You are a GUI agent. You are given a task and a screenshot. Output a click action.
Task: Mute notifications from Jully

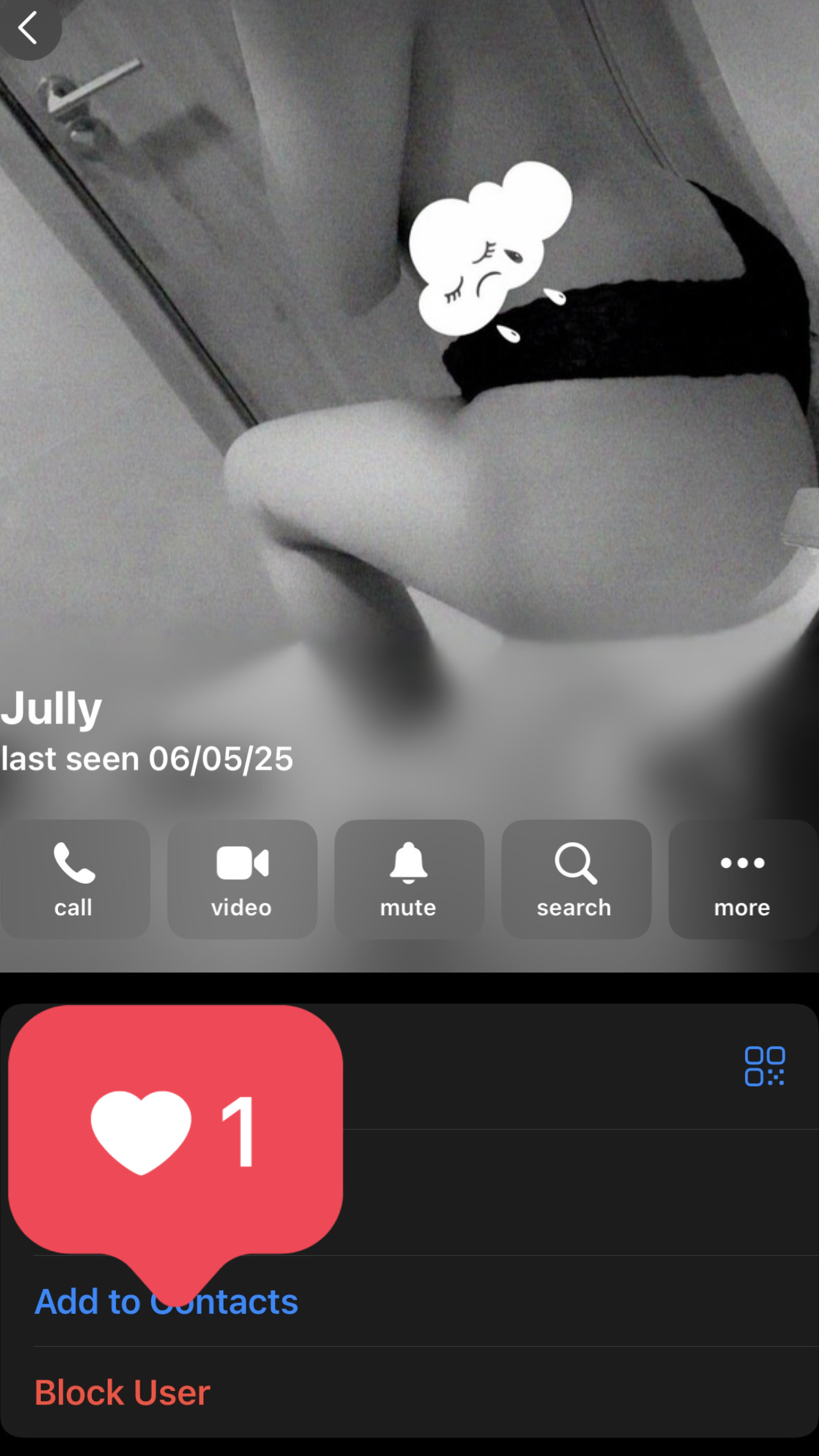(409, 878)
